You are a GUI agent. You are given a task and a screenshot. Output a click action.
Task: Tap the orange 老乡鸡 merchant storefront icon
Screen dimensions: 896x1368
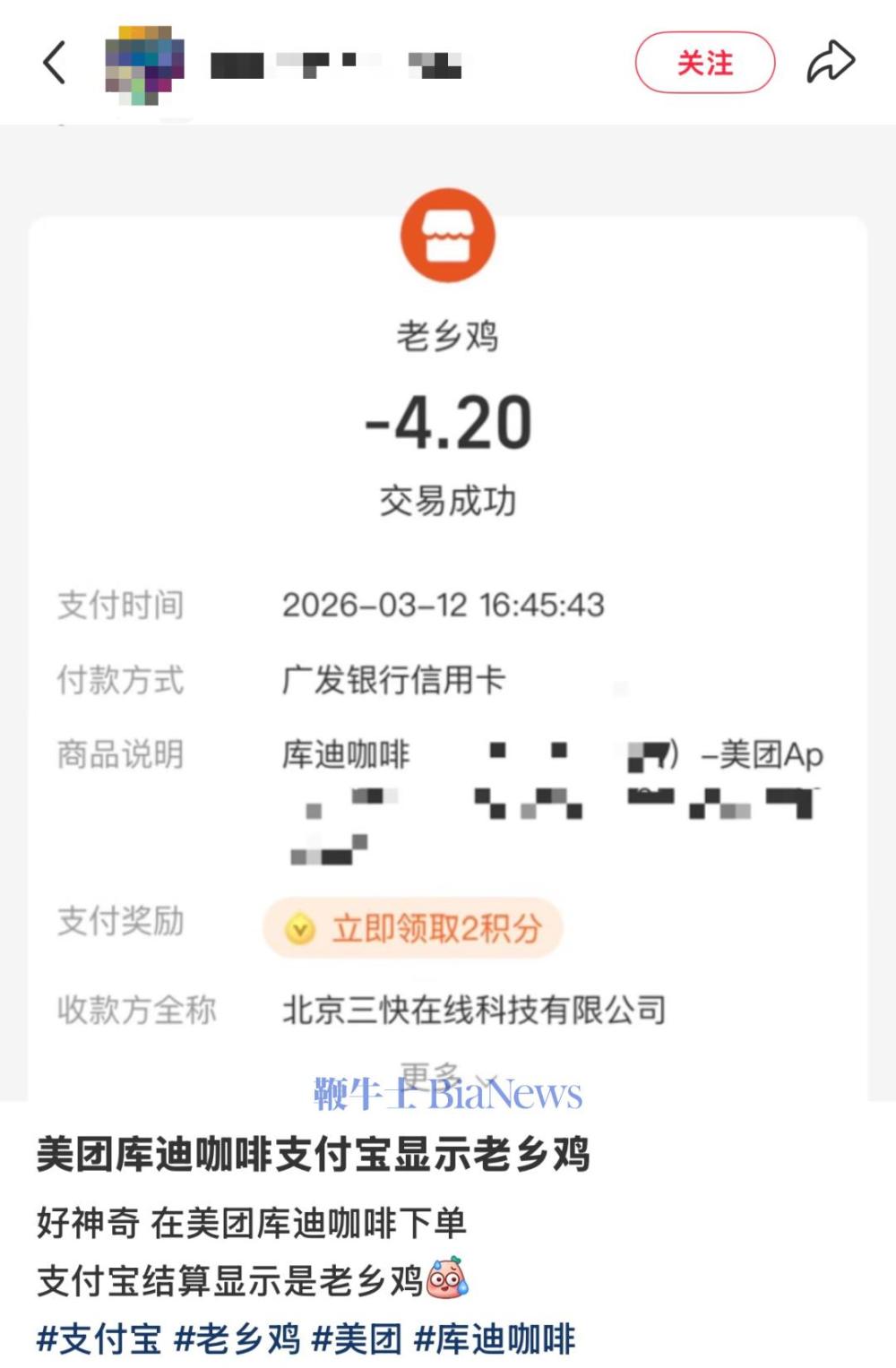(x=449, y=235)
